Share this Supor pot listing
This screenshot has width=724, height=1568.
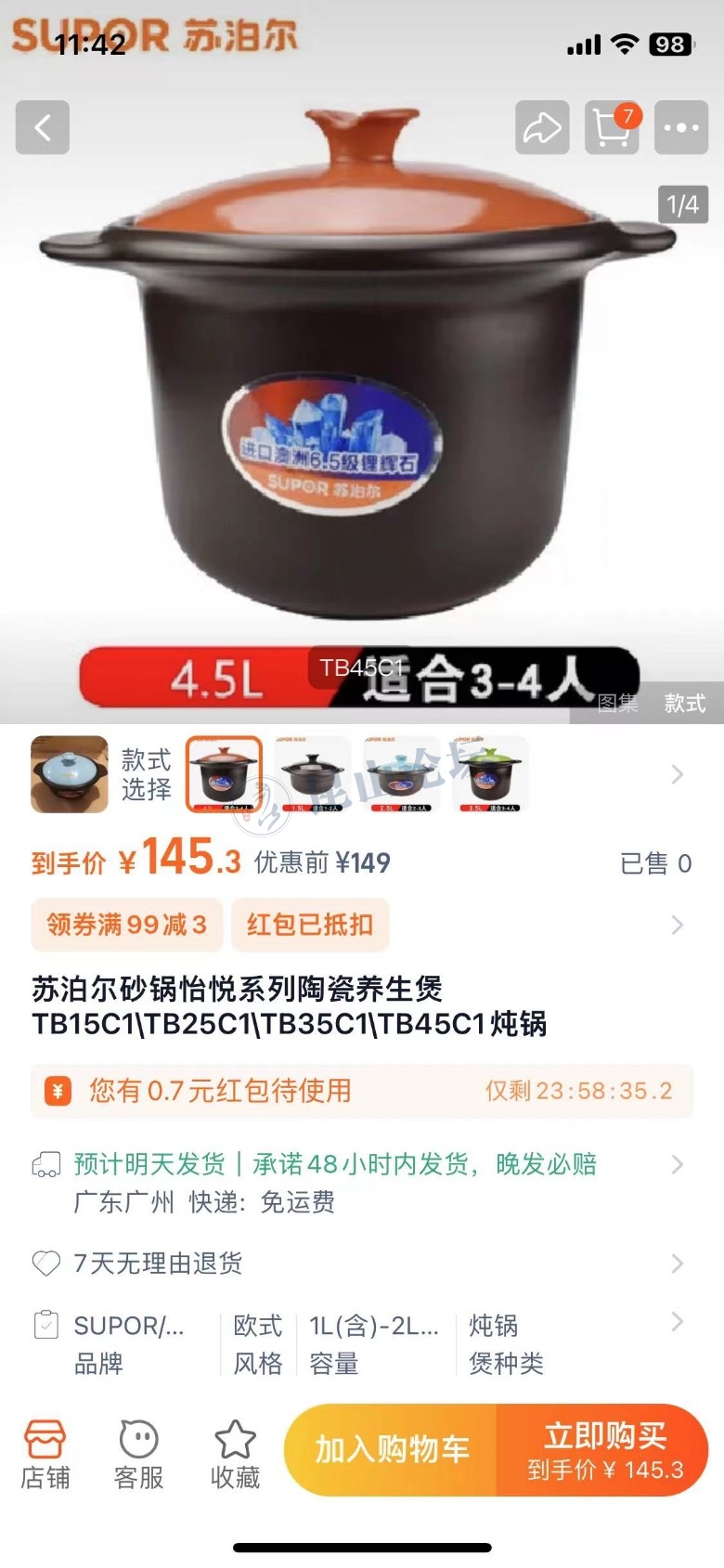tap(542, 127)
